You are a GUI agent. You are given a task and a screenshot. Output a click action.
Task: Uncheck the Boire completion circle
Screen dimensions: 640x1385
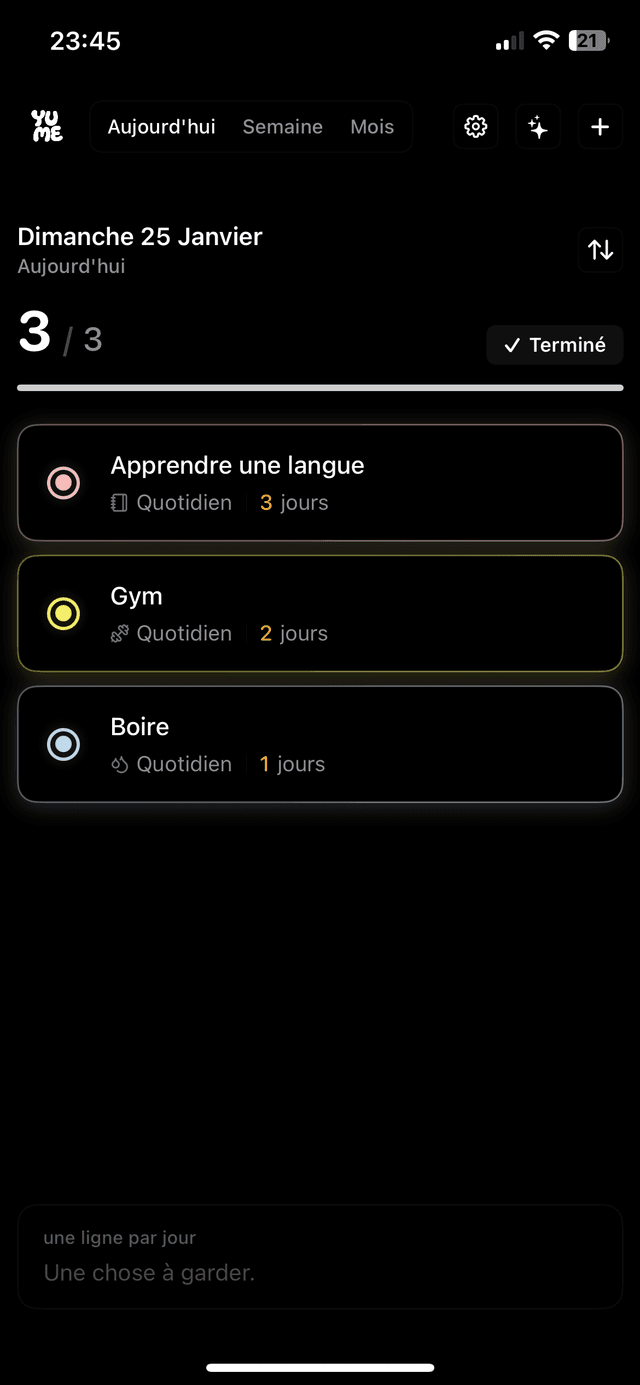click(x=64, y=744)
